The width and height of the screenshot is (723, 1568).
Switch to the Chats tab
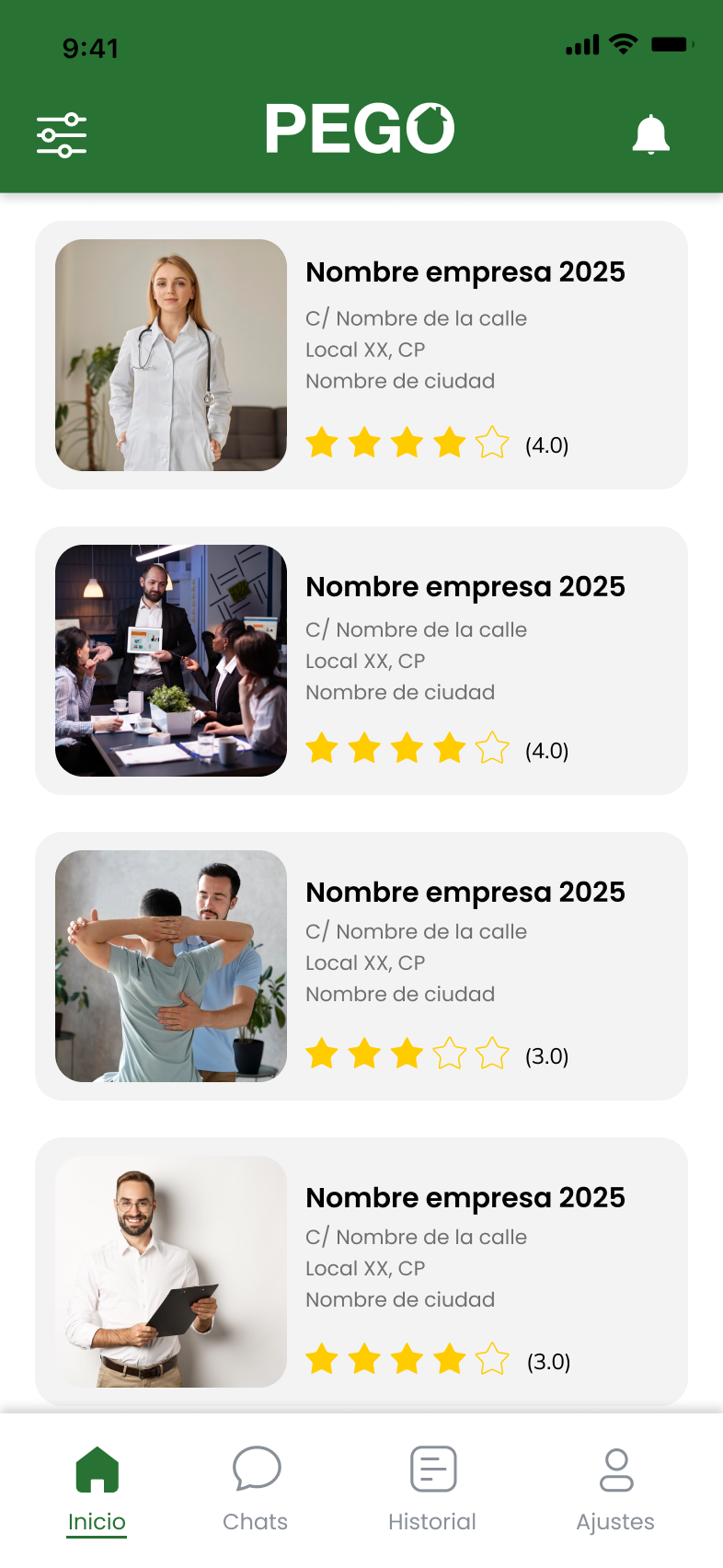coord(256,1488)
